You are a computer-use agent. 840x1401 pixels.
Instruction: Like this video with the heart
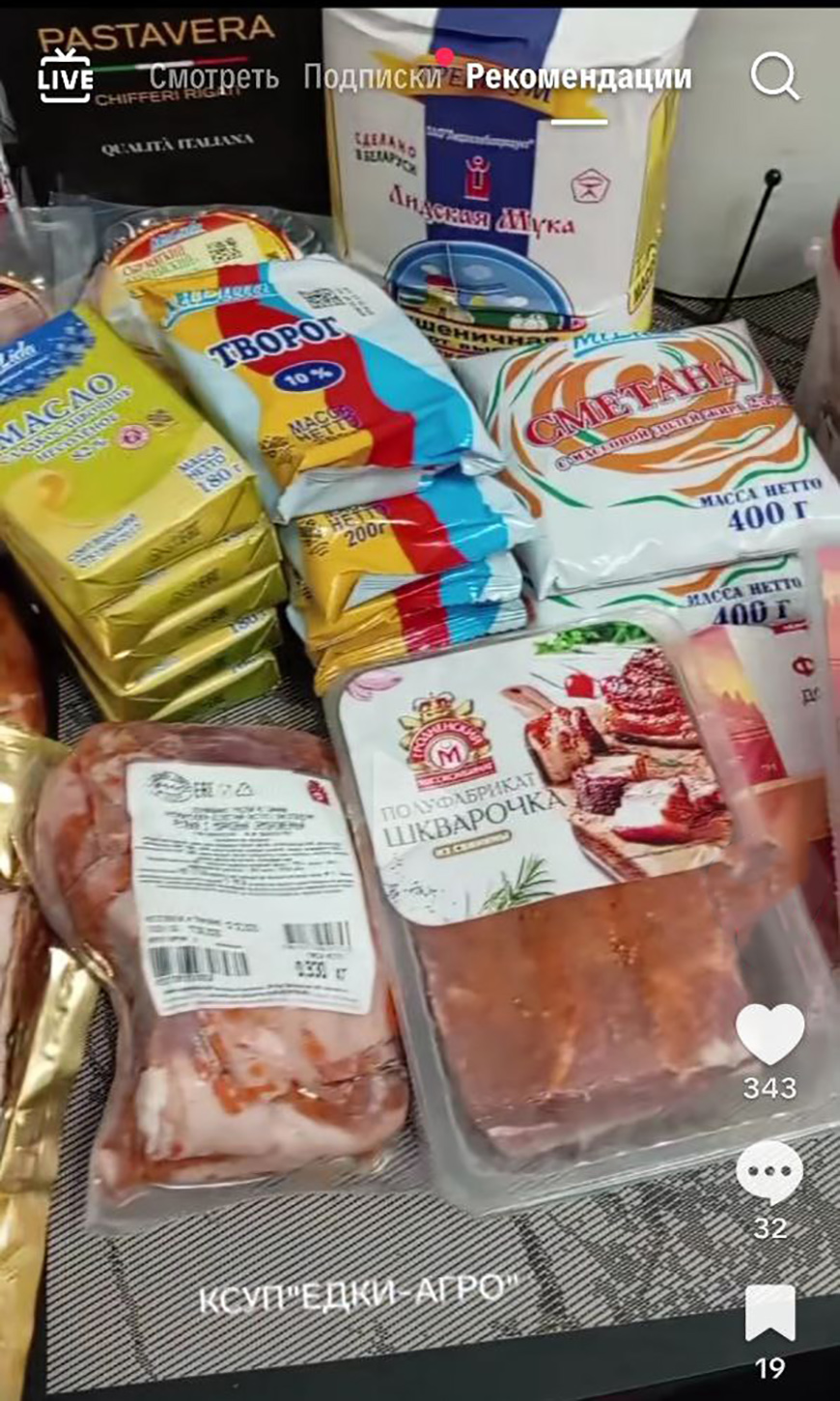coord(770,1034)
